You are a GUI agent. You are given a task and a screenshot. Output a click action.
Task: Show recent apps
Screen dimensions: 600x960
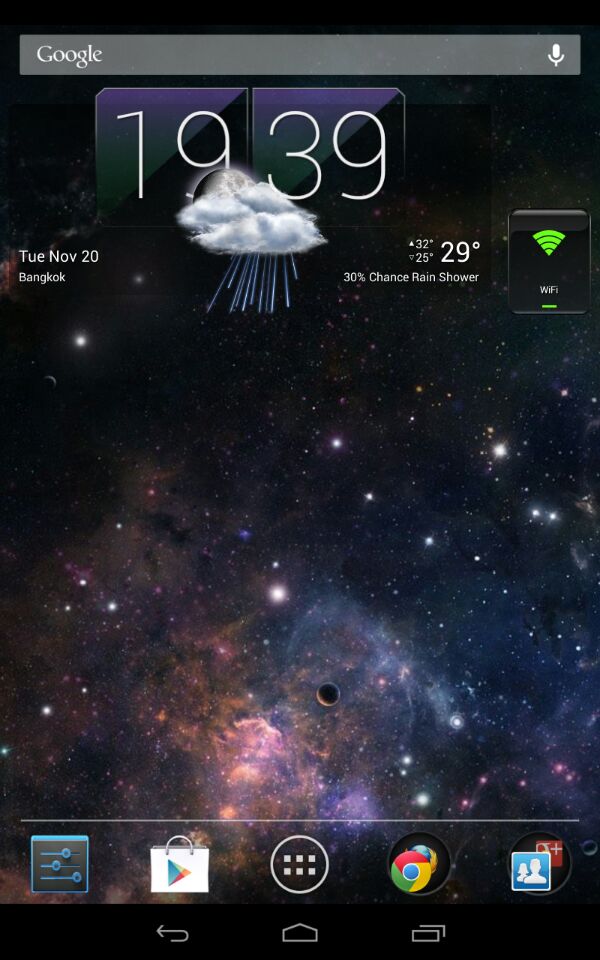click(428, 933)
